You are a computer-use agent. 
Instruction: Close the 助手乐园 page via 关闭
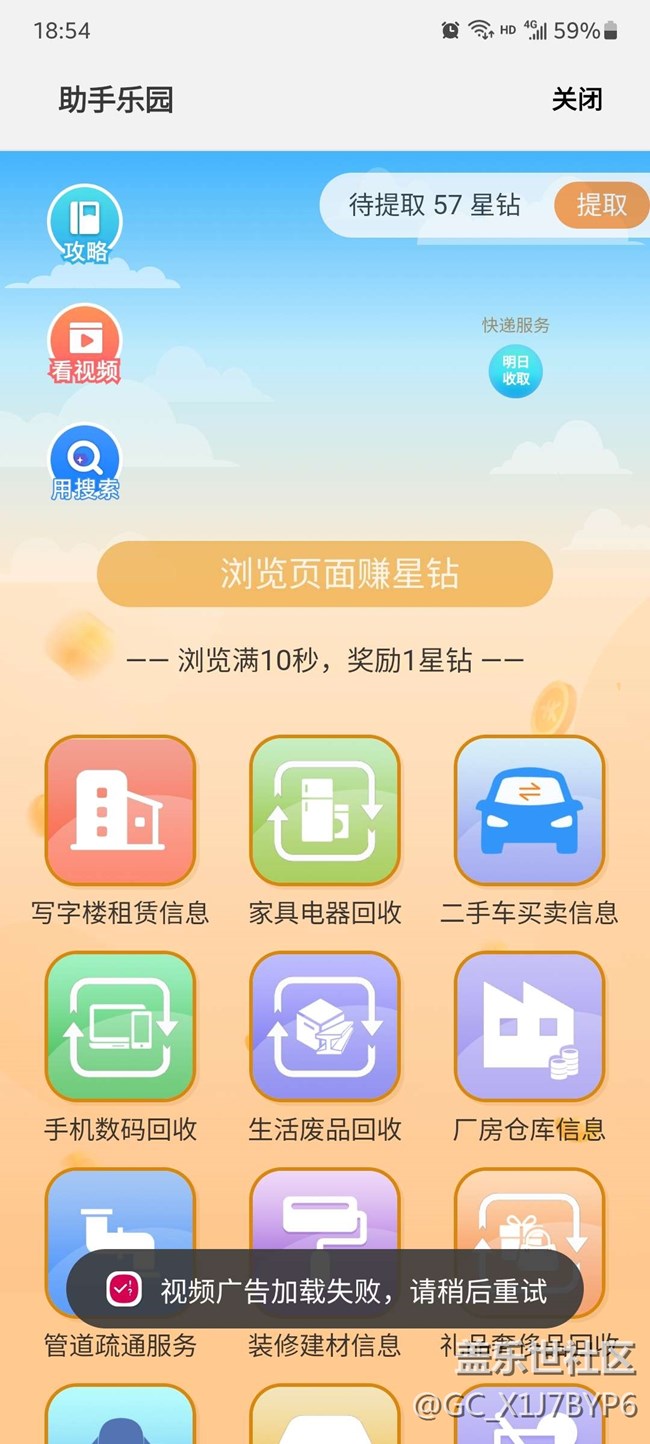point(577,100)
